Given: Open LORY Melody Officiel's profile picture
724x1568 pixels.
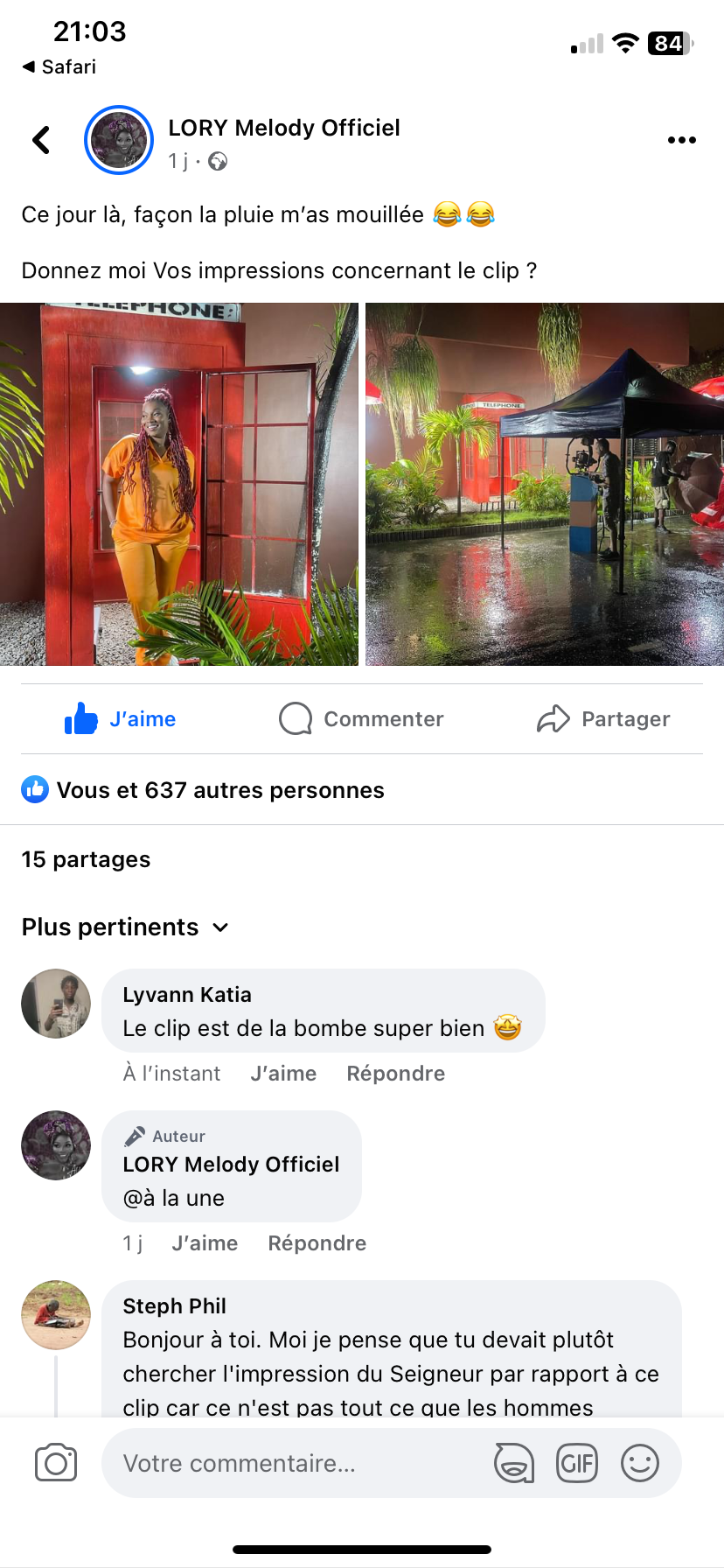Looking at the screenshot, I should [119, 140].
